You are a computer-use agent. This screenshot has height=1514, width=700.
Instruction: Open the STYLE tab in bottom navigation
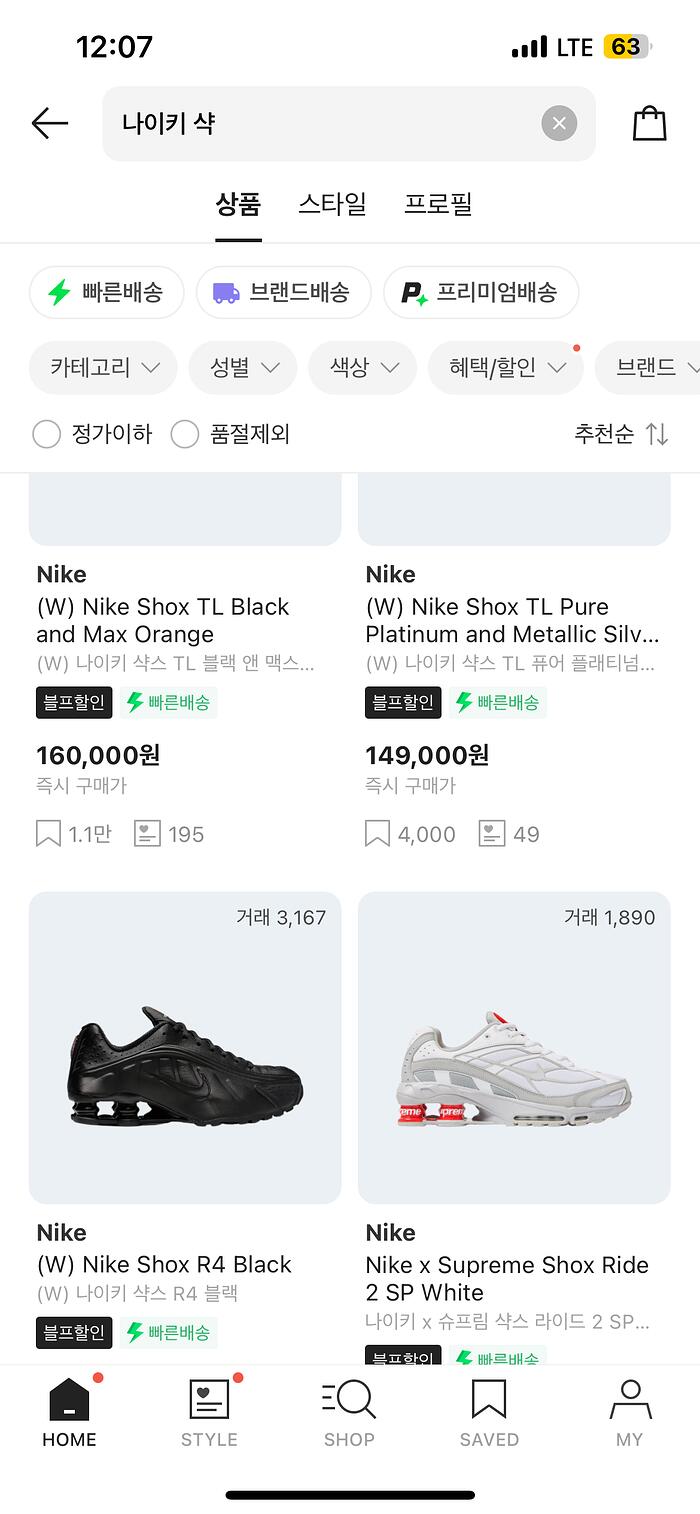pos(209,1412)
